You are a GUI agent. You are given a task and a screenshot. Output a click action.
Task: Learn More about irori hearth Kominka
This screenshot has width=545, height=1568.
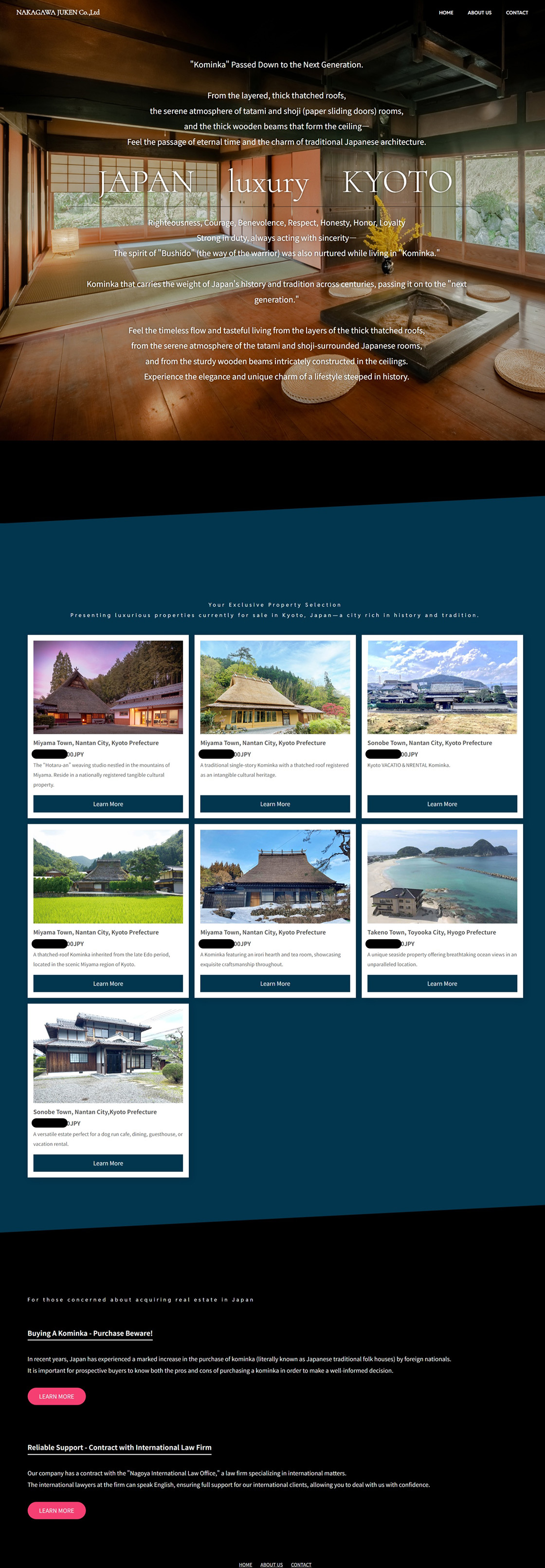(x=274, y=983)
